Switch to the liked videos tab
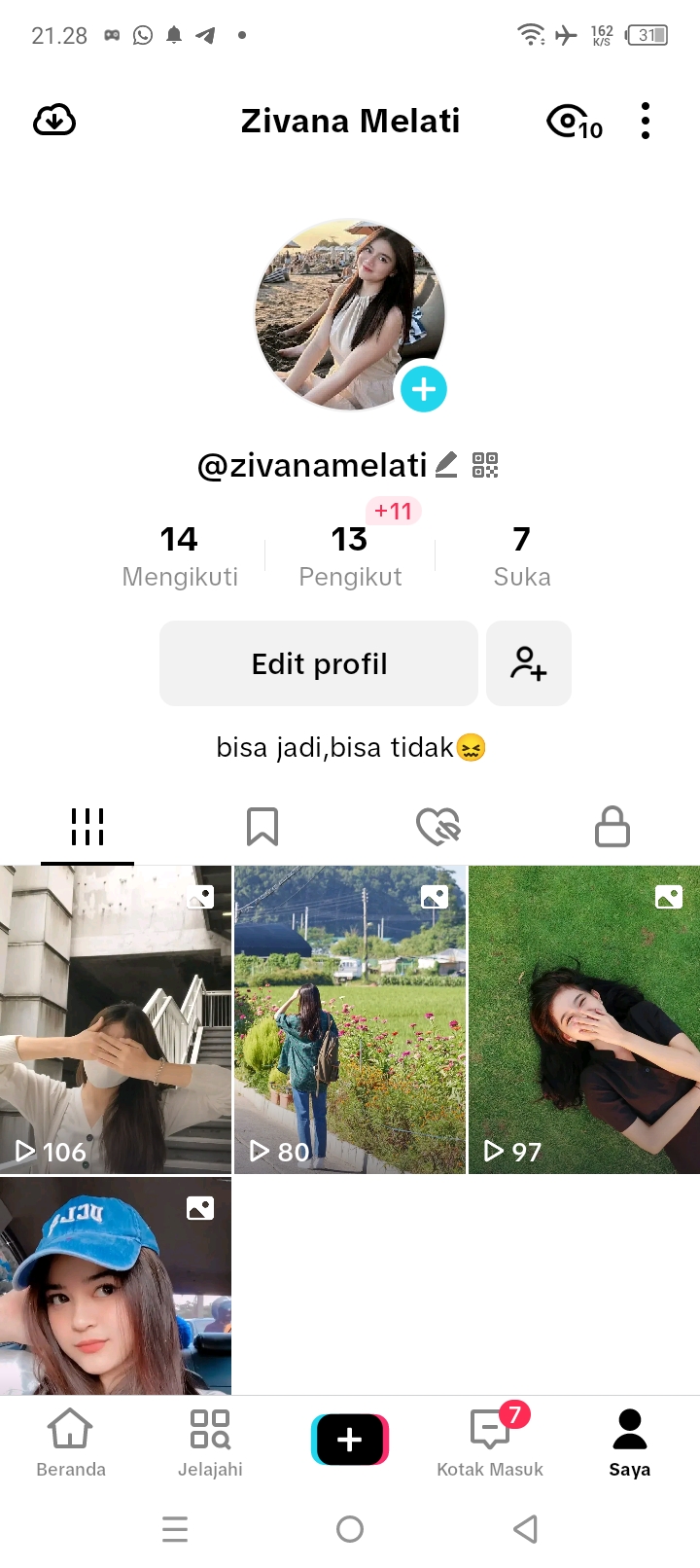Image resolution: width=700 pixels, height=1568 pixels. (x=437, y=827)
